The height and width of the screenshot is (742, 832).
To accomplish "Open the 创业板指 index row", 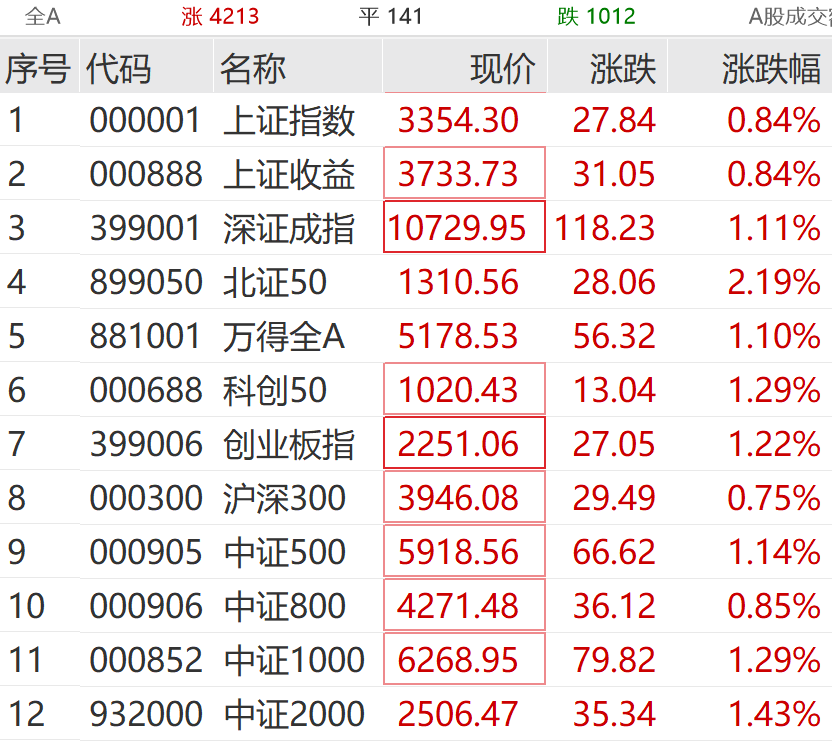I will pos(289,445).
